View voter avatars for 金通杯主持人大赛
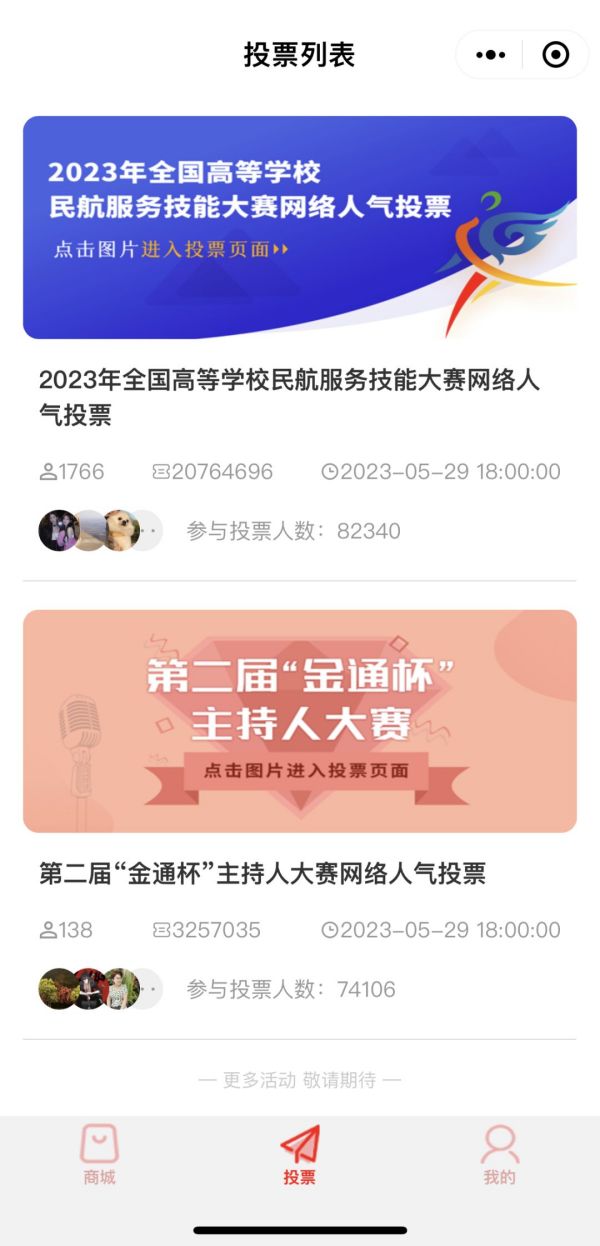 pyautogui.click(x=100, y=989)
